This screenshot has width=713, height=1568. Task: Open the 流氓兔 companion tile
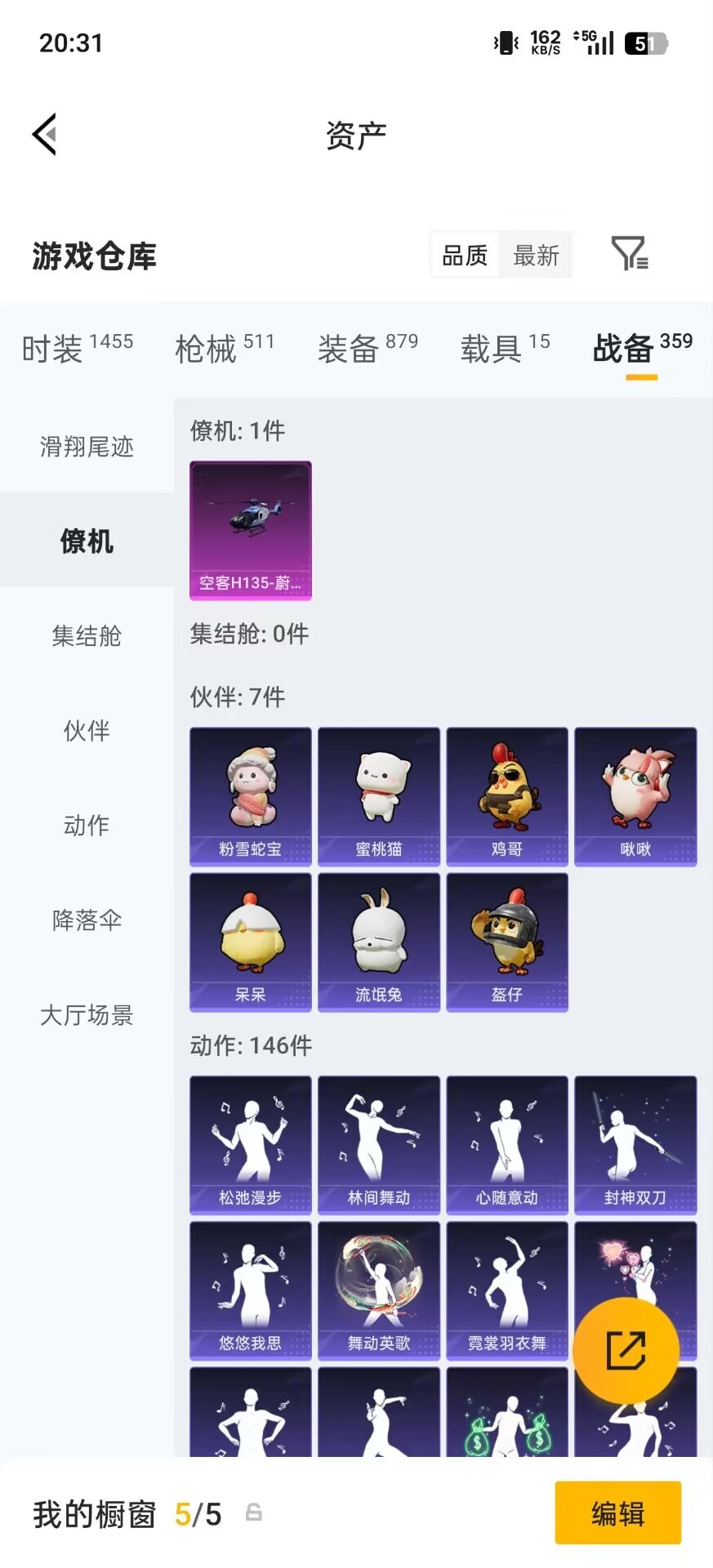(379, 942)
